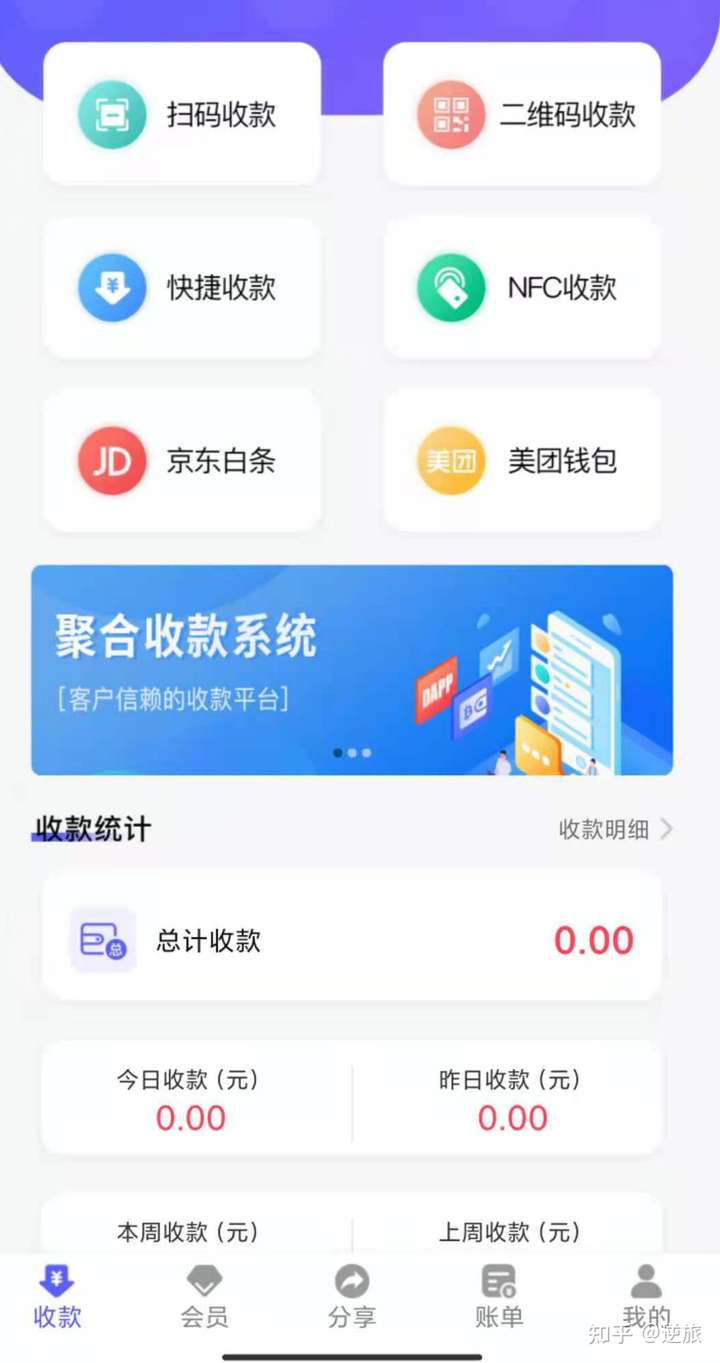The image size is (720, 1363).
Task: Choose 京东白条 payment method
Action: click(182, 461)
